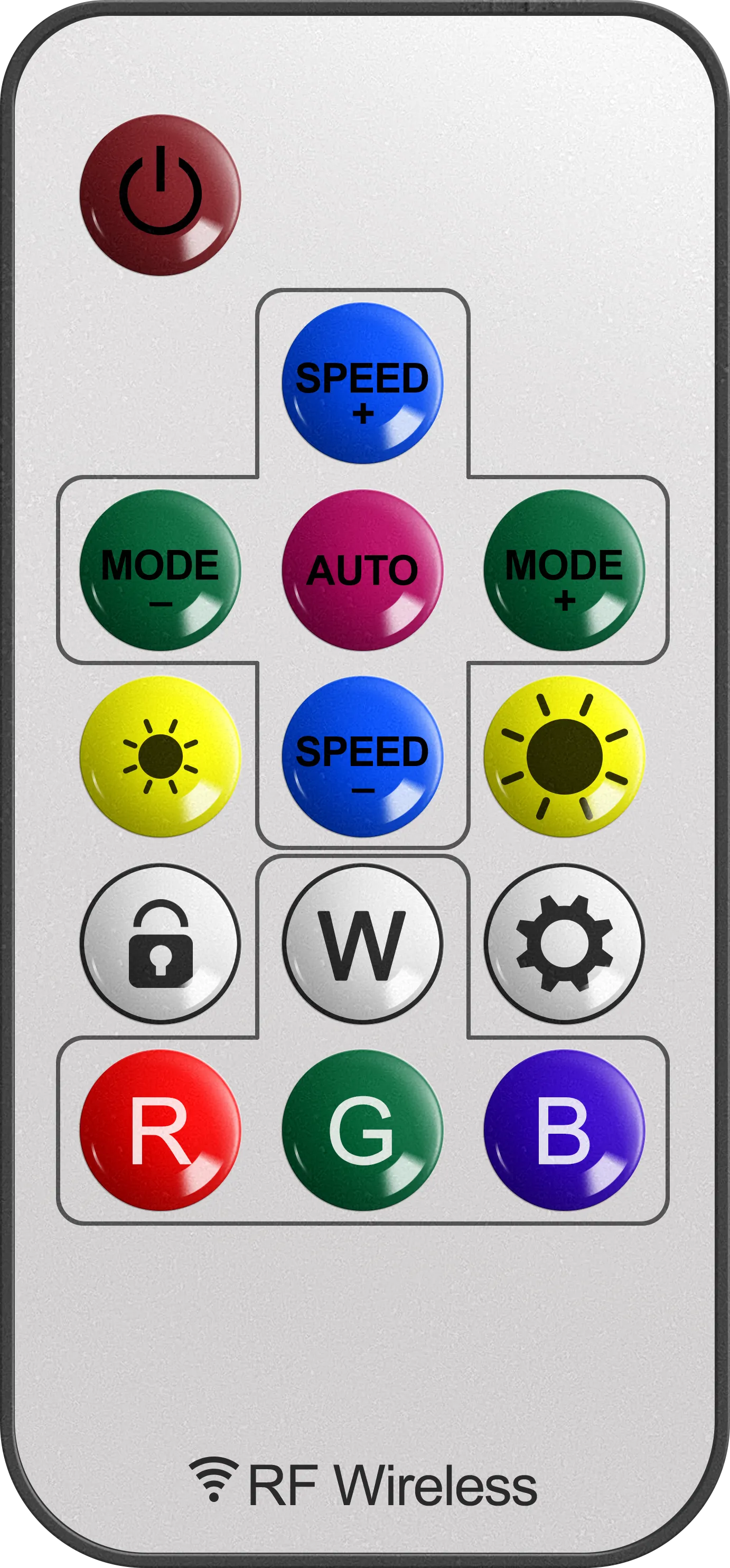Raise brightness with the large sun button
The image size is (730, 1568).
564,757
